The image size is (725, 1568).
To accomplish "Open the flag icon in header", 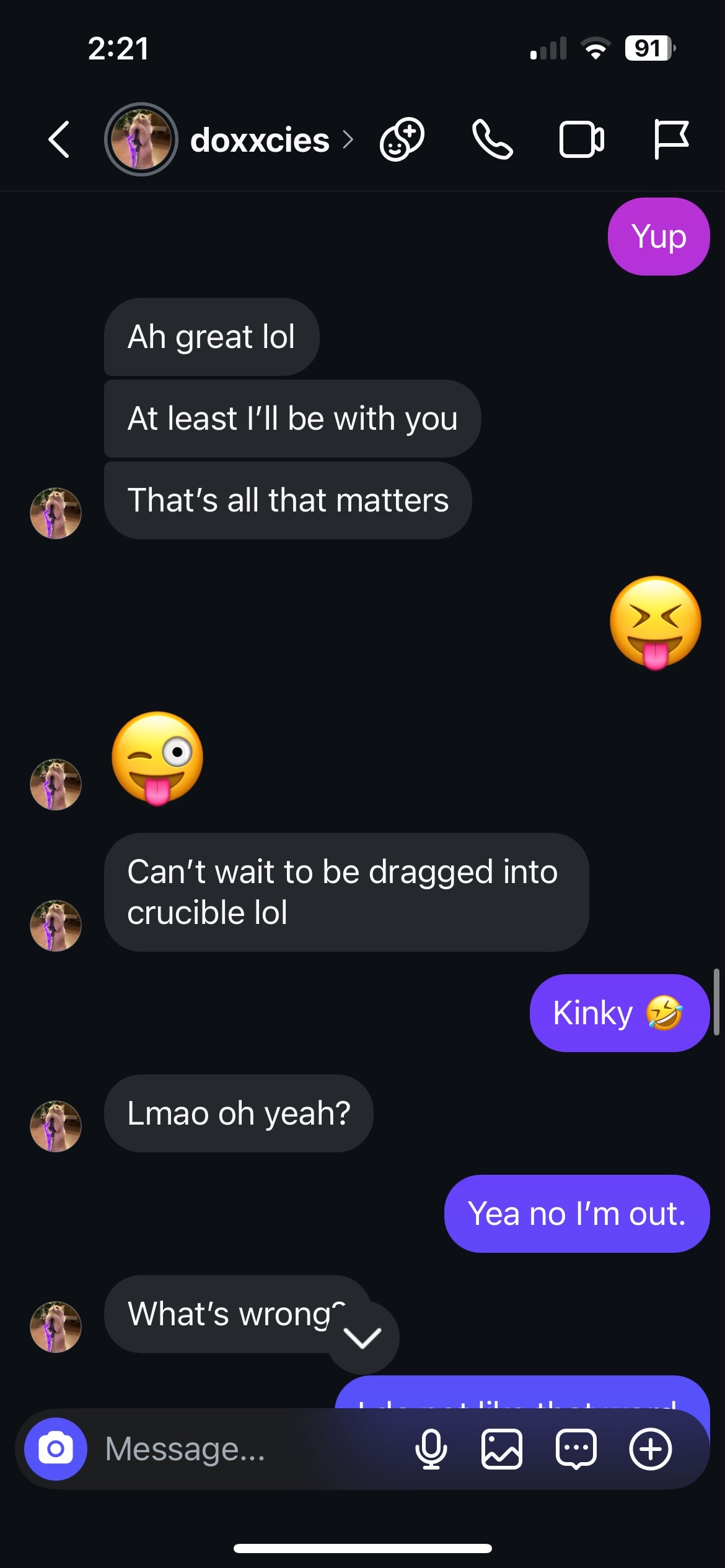I will tap(671, 139).
